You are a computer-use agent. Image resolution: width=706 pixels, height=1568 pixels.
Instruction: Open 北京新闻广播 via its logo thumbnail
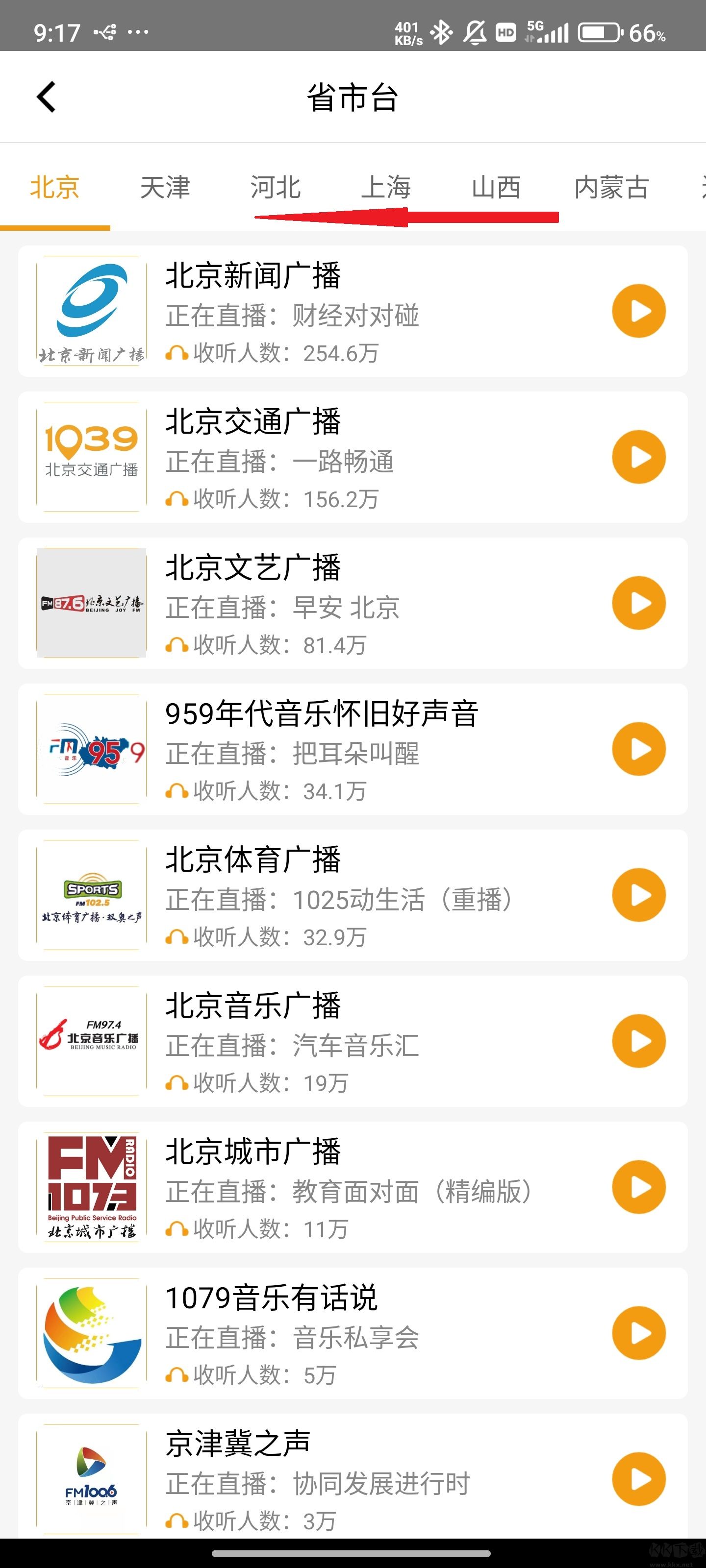click(x=91, y=311)
